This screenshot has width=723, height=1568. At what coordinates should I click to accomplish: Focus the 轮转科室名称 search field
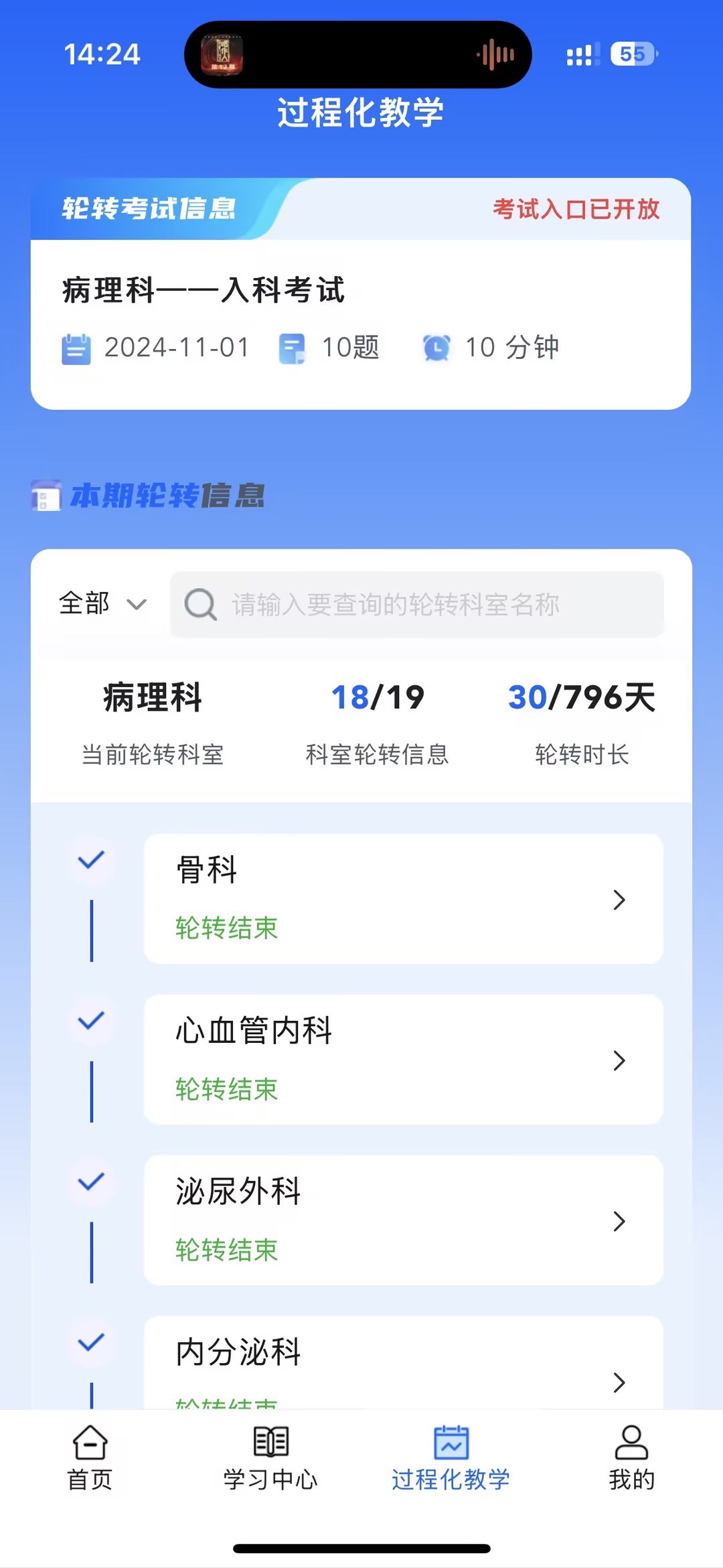[416, 604]
